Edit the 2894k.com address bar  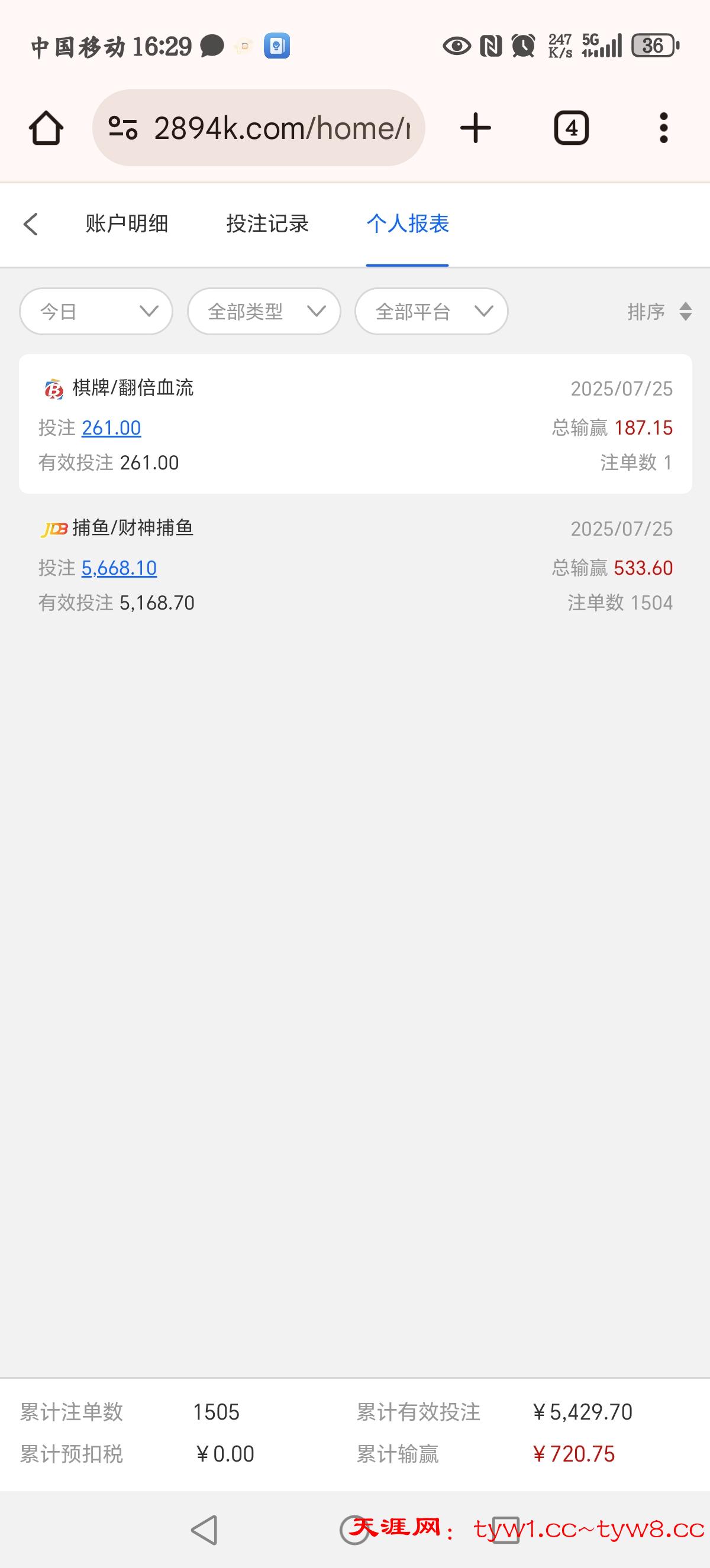[x=259, y=128]
